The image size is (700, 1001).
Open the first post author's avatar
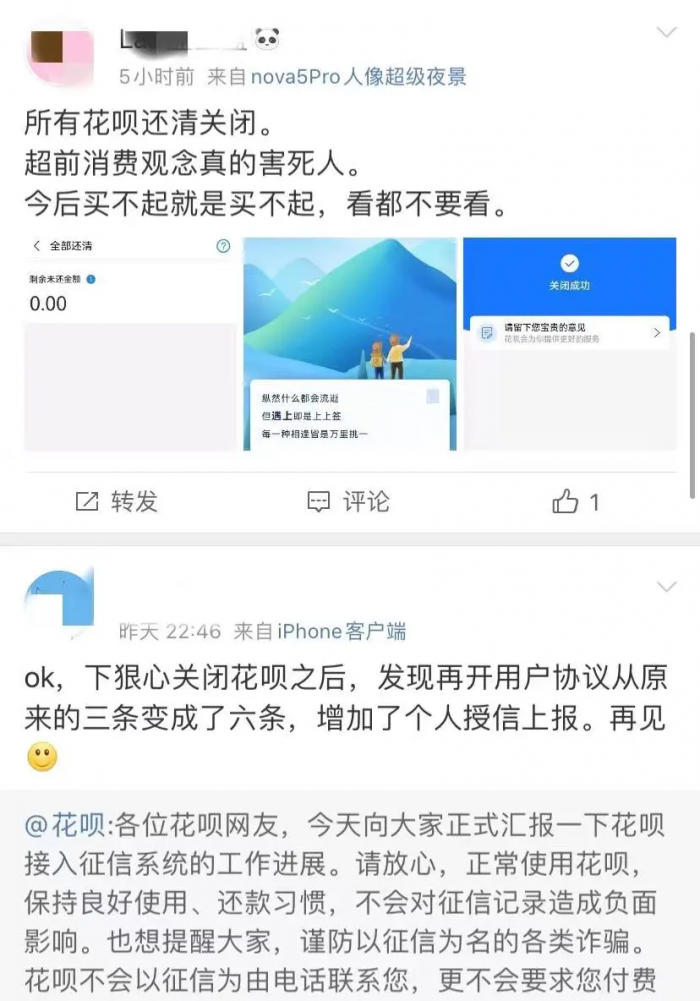pyautogui.click(x=57, y=56)
